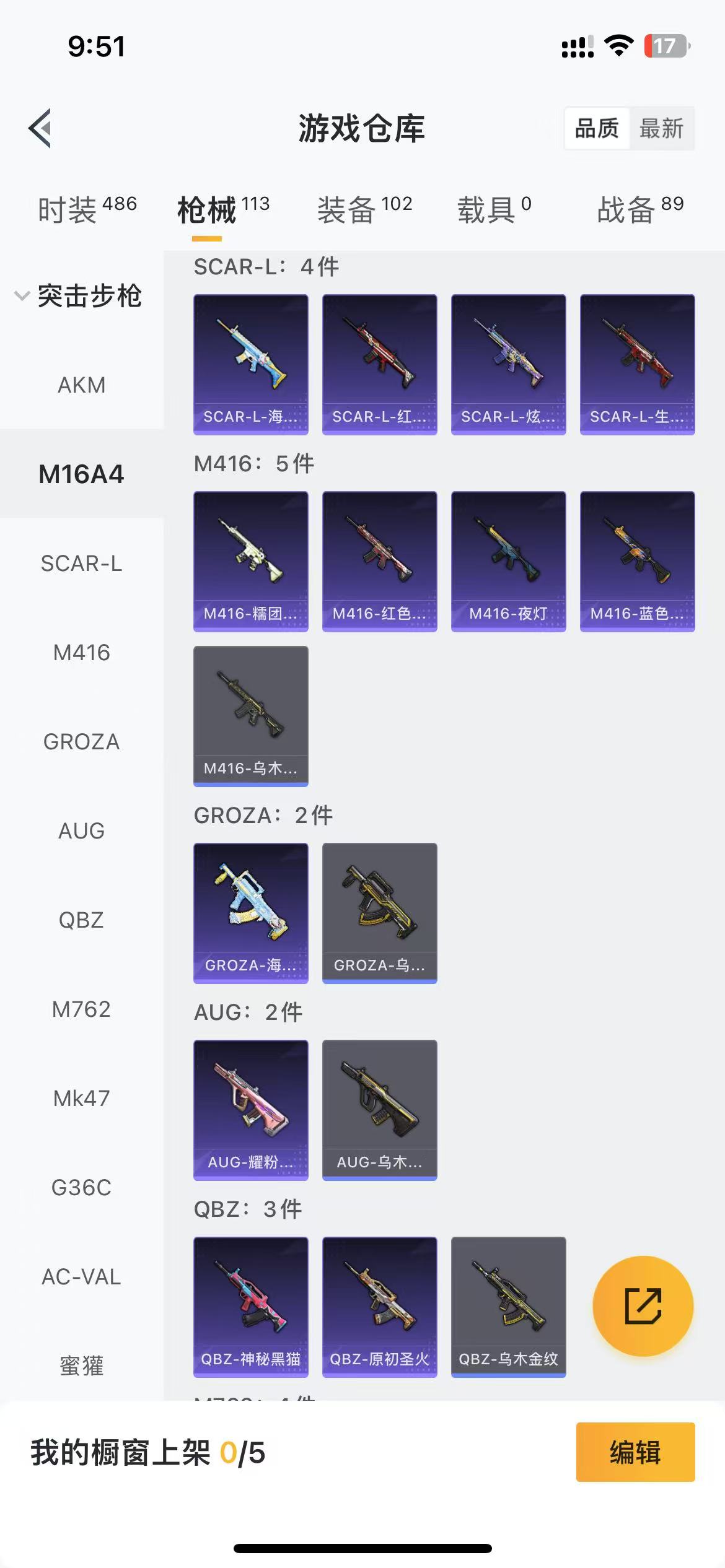
Task: Open the M416-乌木 skin tile
Action: 250,716
